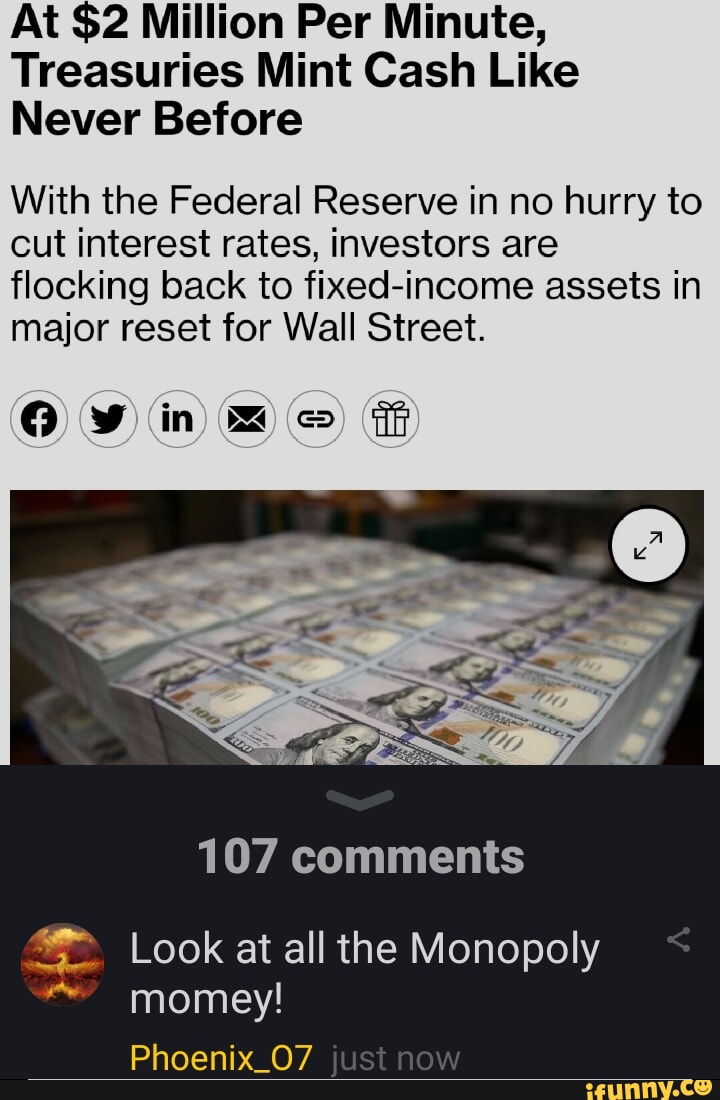Gift this article using the gift icon
The height and width of the screenshot is (1100, 720).
[x=391, y=418]
